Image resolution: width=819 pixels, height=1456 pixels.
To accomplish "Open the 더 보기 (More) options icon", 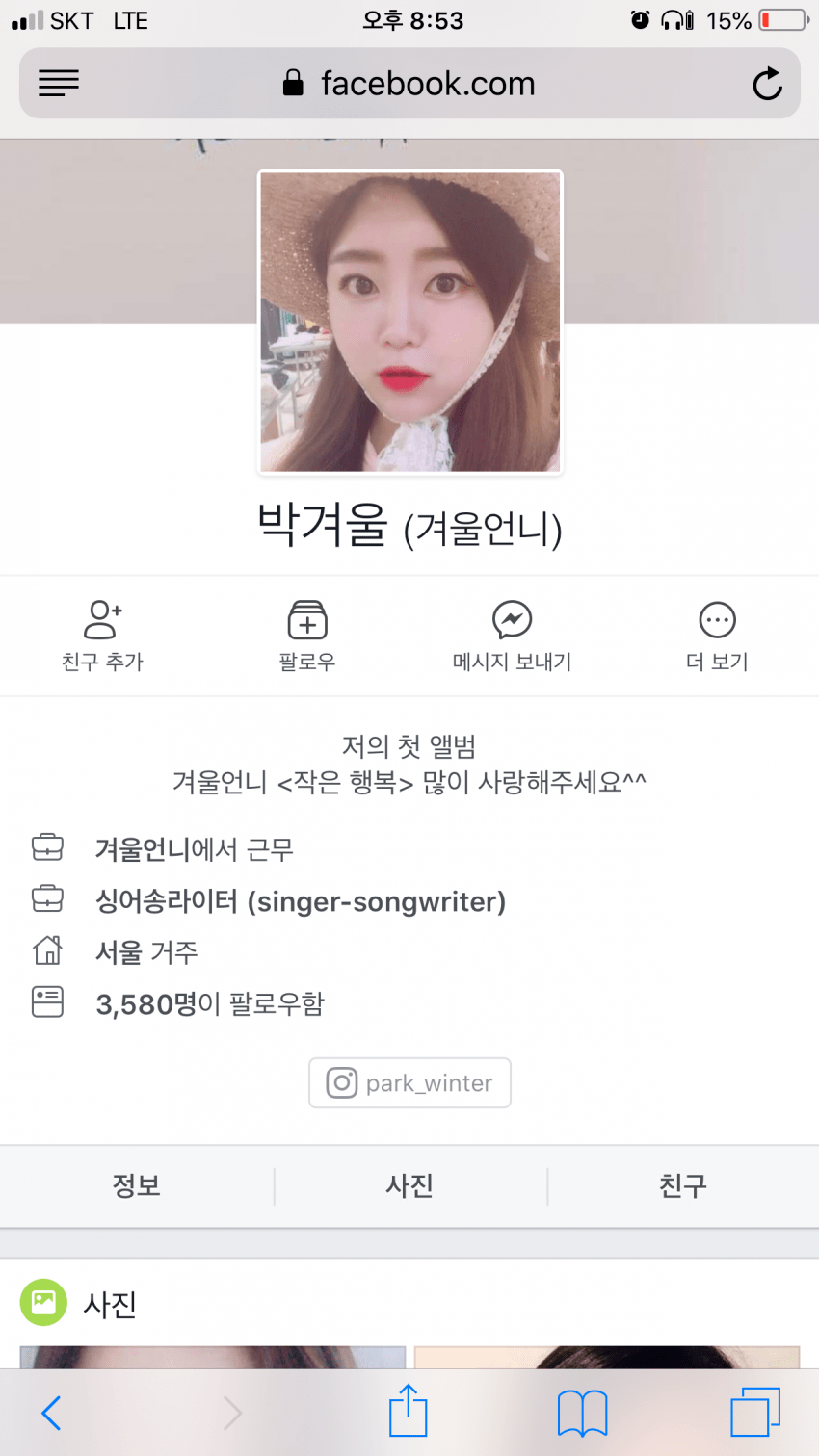I will click(x=716, y=619).
